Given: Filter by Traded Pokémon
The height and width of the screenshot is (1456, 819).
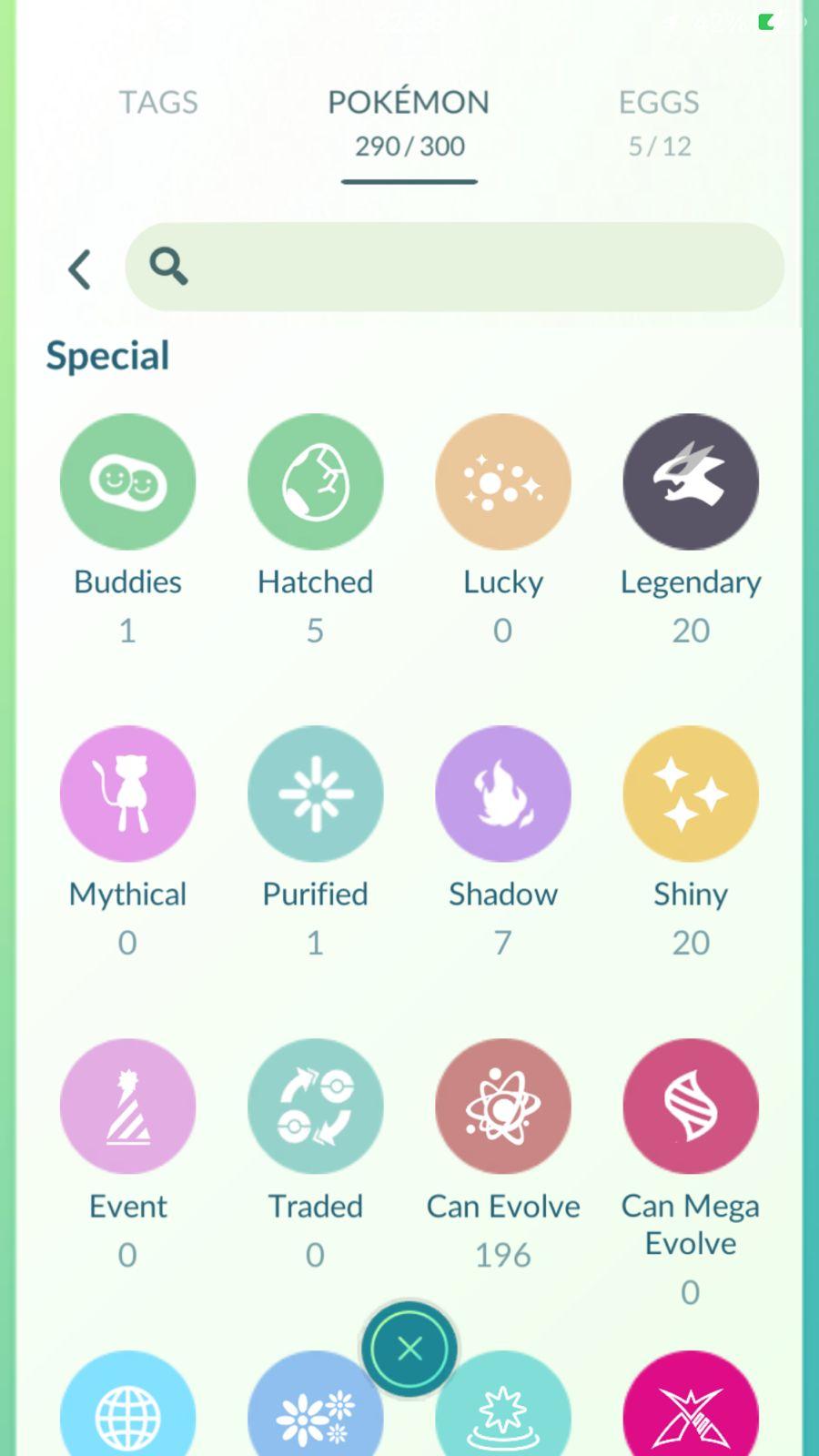Looking at the screenshot, I should [316, 1106].
